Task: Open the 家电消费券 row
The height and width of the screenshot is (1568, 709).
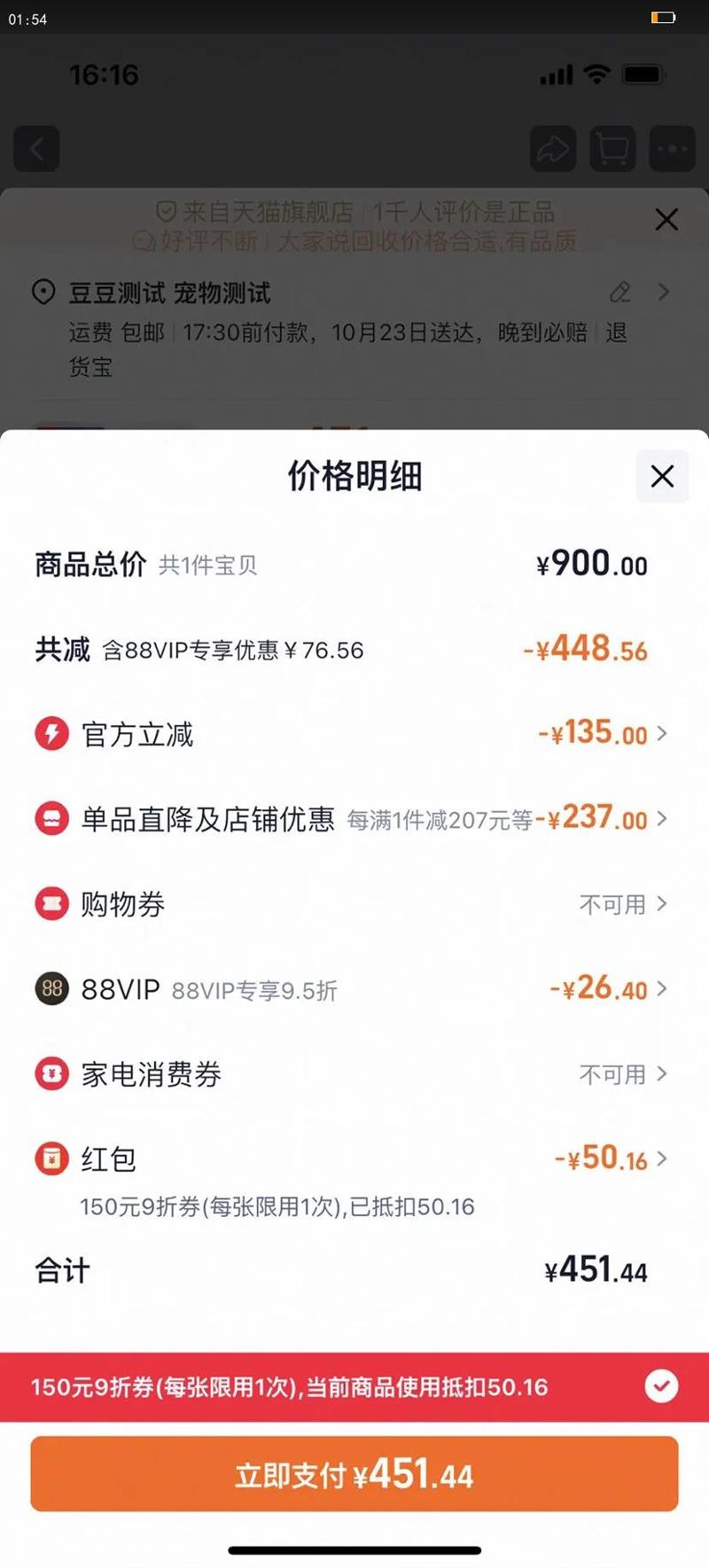Action: pos(622,1074)
